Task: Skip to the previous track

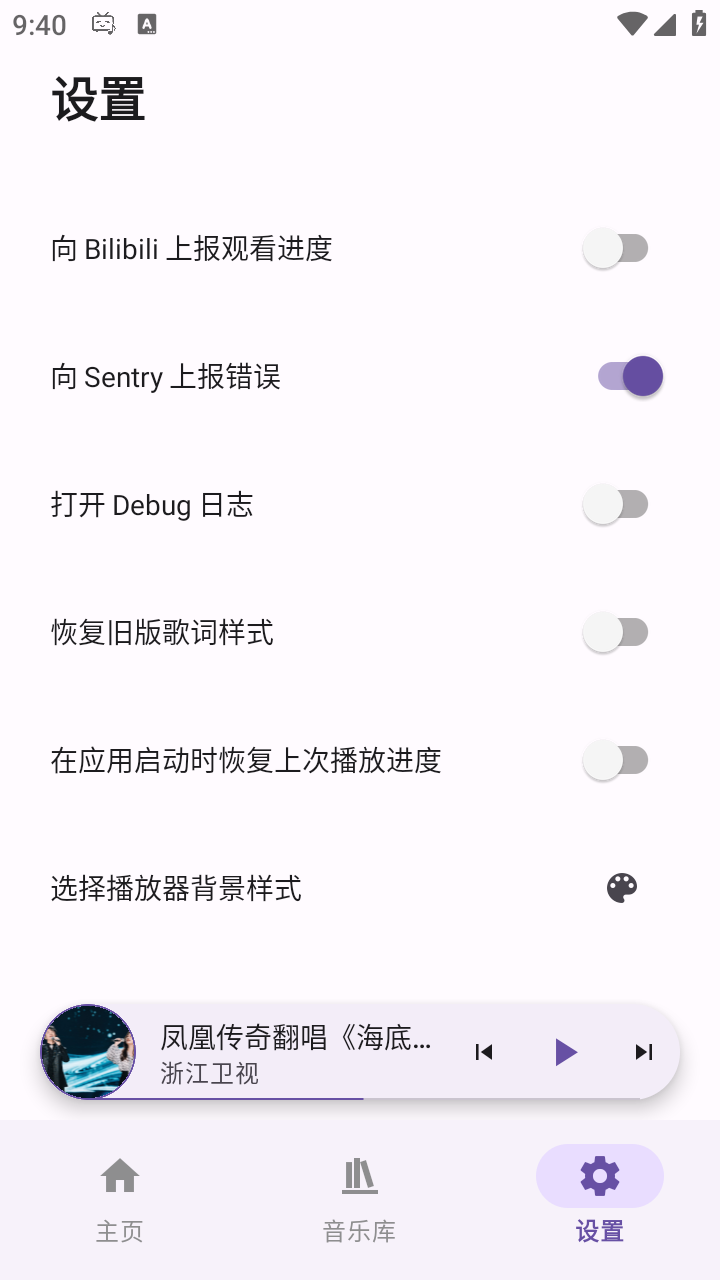Action: tap(484, 1052)
